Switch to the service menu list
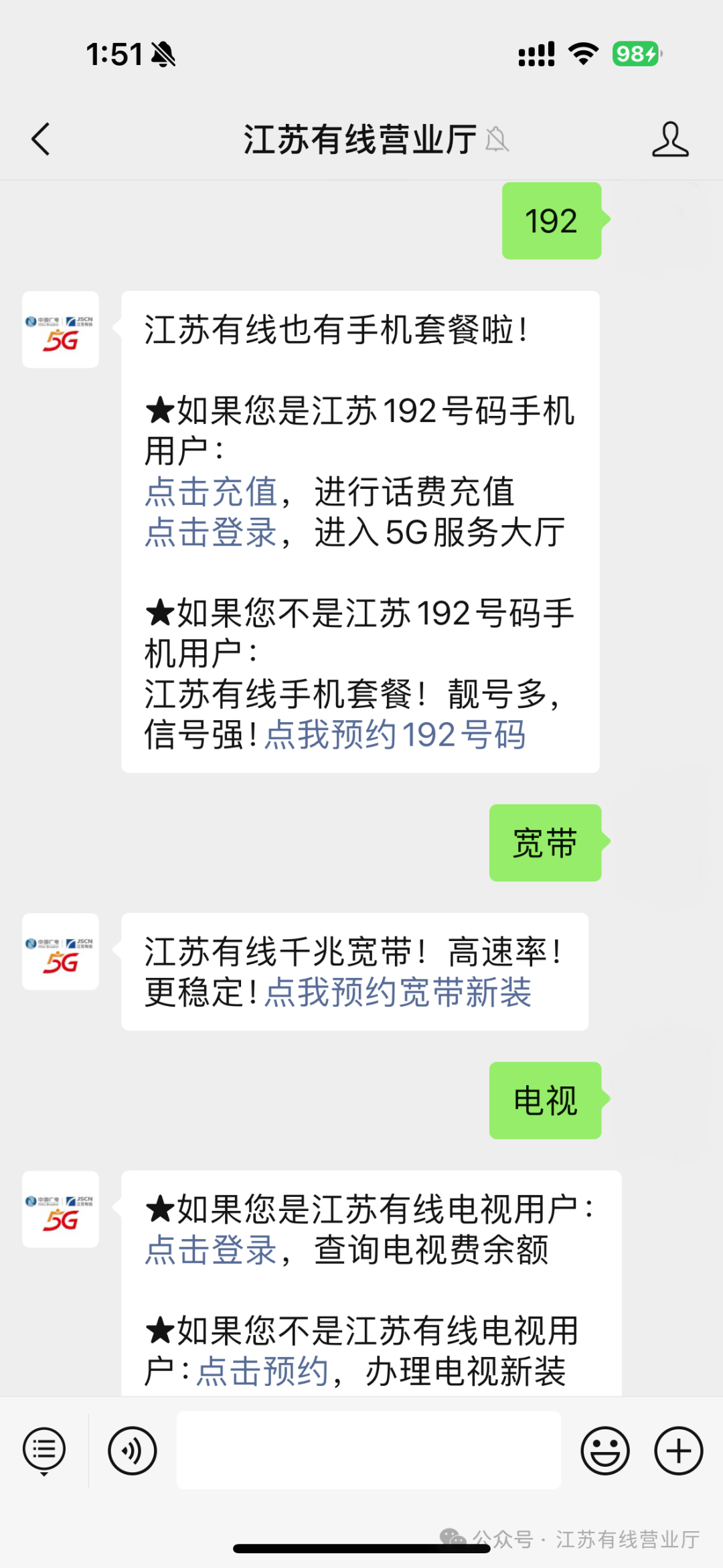This screenshot has width=723, height=1568. [x=44, y=1451]
